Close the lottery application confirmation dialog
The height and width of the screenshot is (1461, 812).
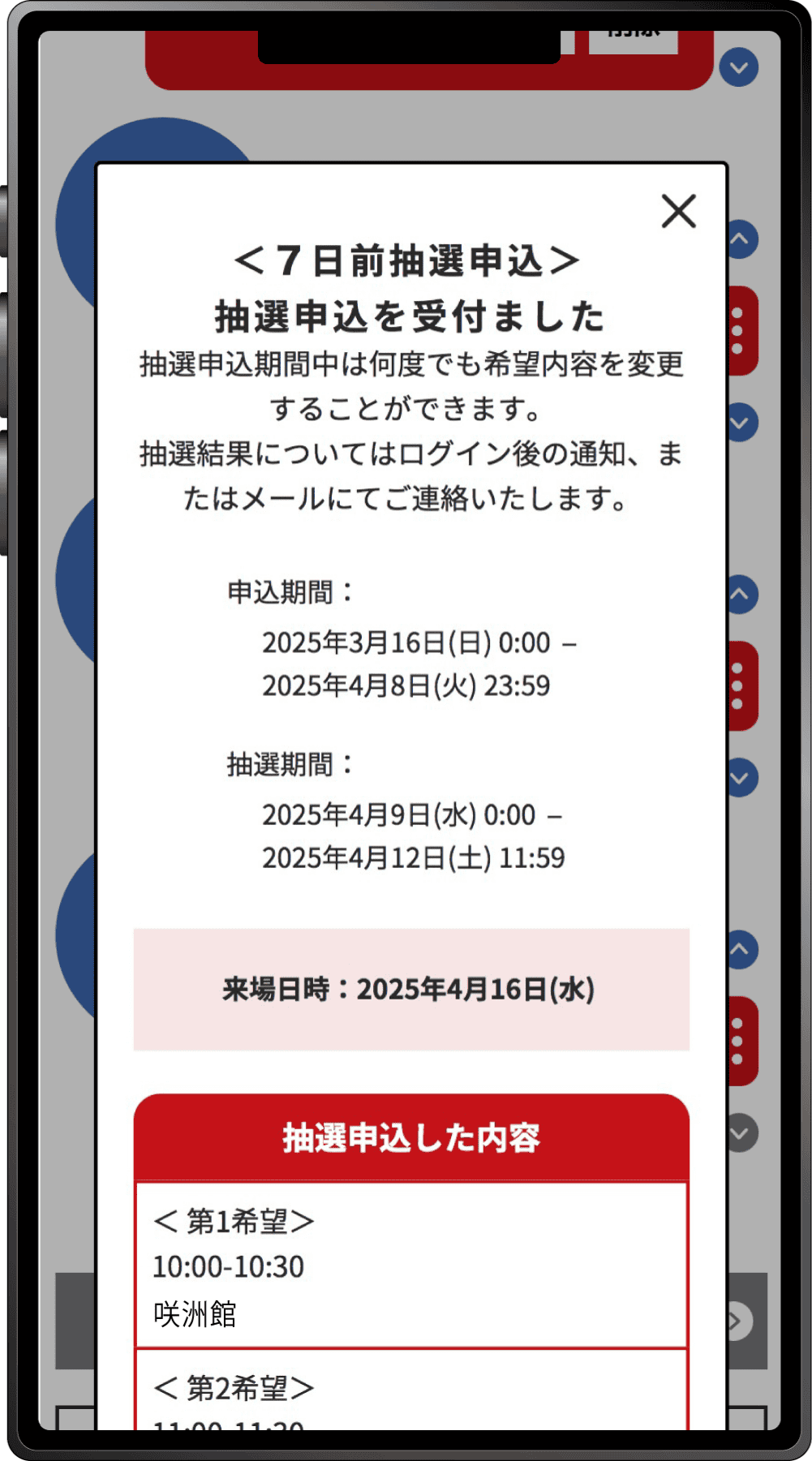(x=678, y=212)
